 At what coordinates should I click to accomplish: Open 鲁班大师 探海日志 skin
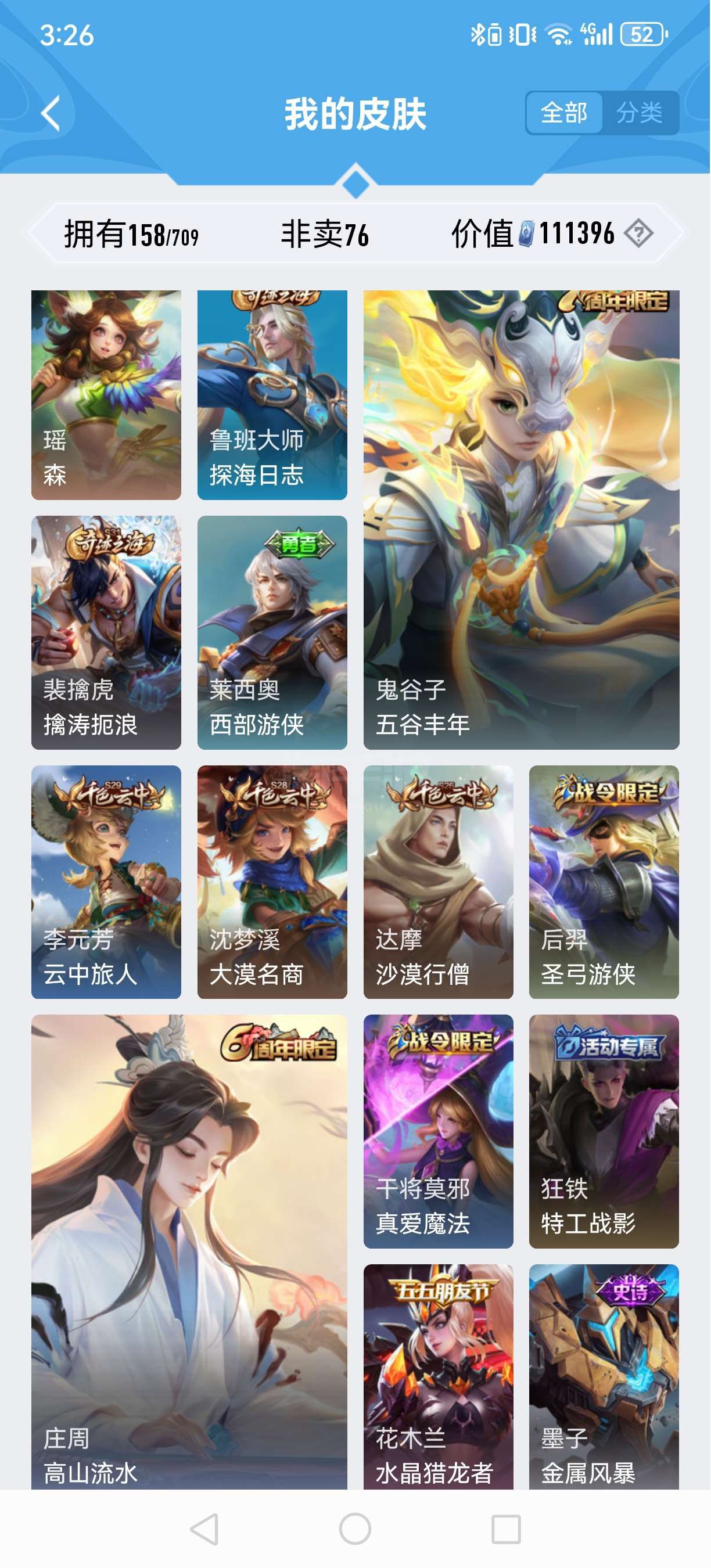(272, 395)
